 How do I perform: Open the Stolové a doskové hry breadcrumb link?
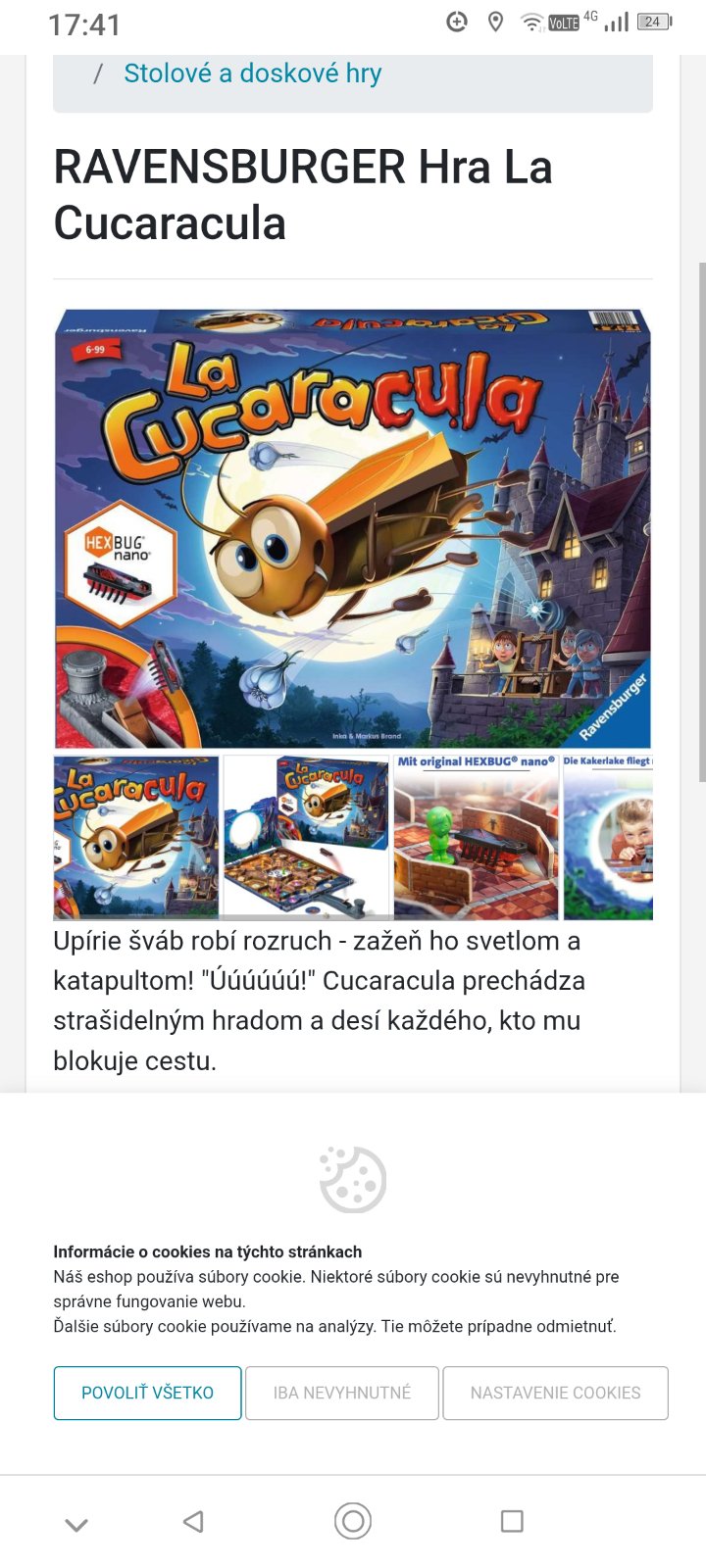point(252,73)
